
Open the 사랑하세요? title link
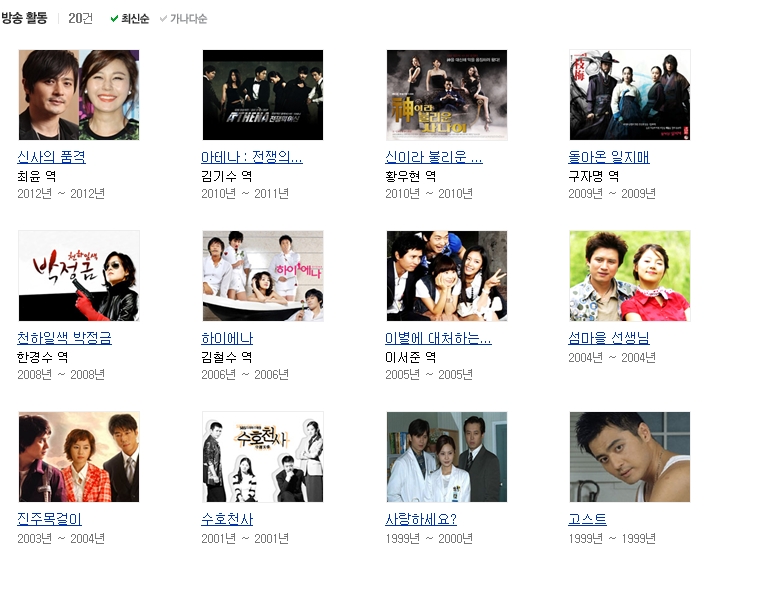(421, 519)
